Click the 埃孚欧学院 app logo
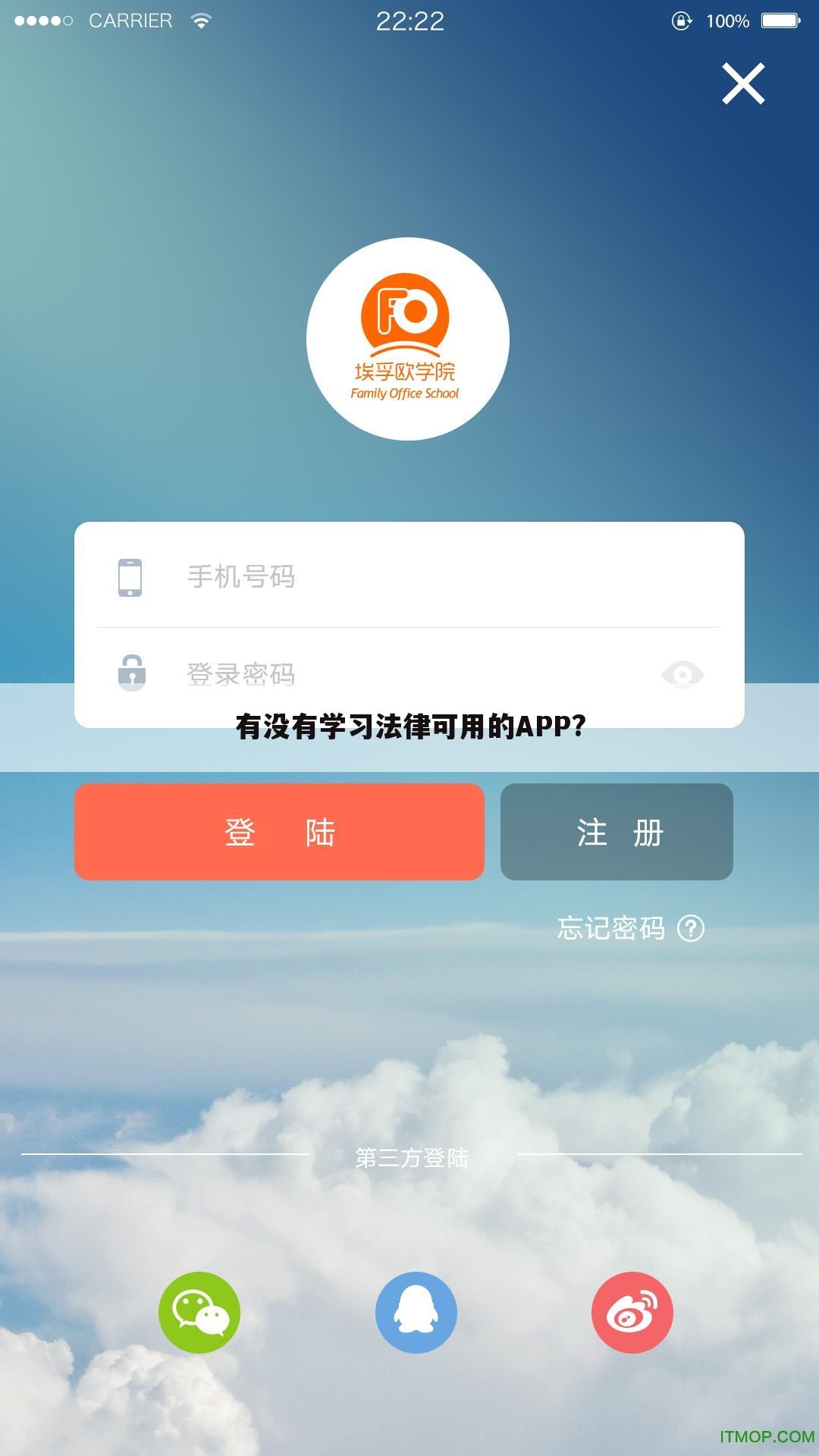 (408, 340)
